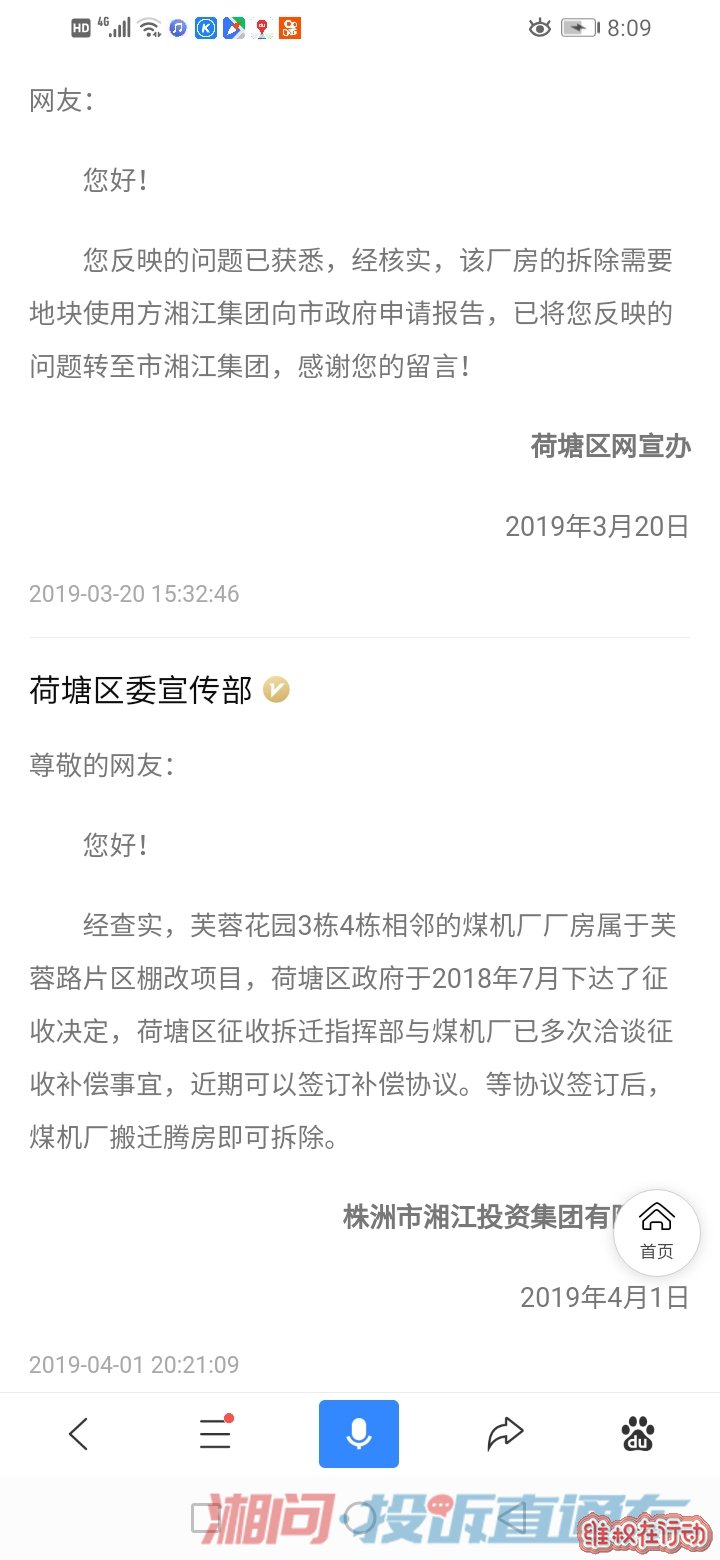Start voice search with the microphone button
Image resolution: width=720 pixels, height=1560 pixels.
coord(359,1434)
